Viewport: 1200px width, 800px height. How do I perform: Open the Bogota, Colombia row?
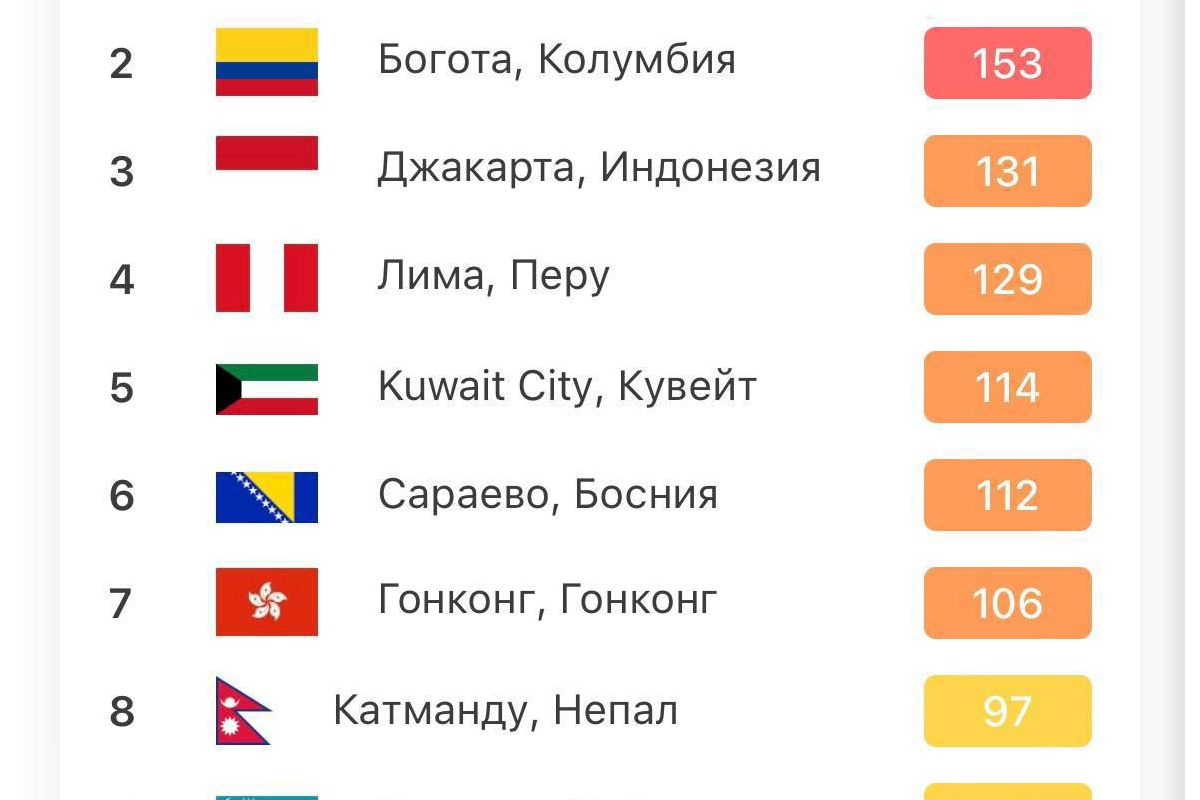coord(556,61)
